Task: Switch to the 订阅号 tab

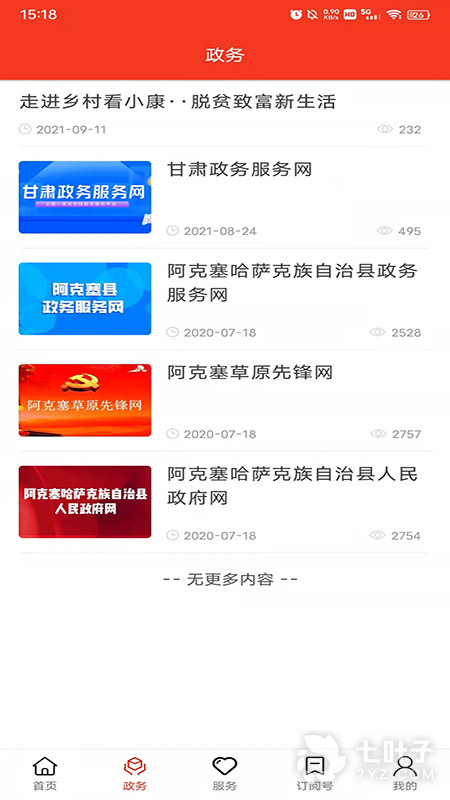Action: pyautogui.click(x=315, y=773)
